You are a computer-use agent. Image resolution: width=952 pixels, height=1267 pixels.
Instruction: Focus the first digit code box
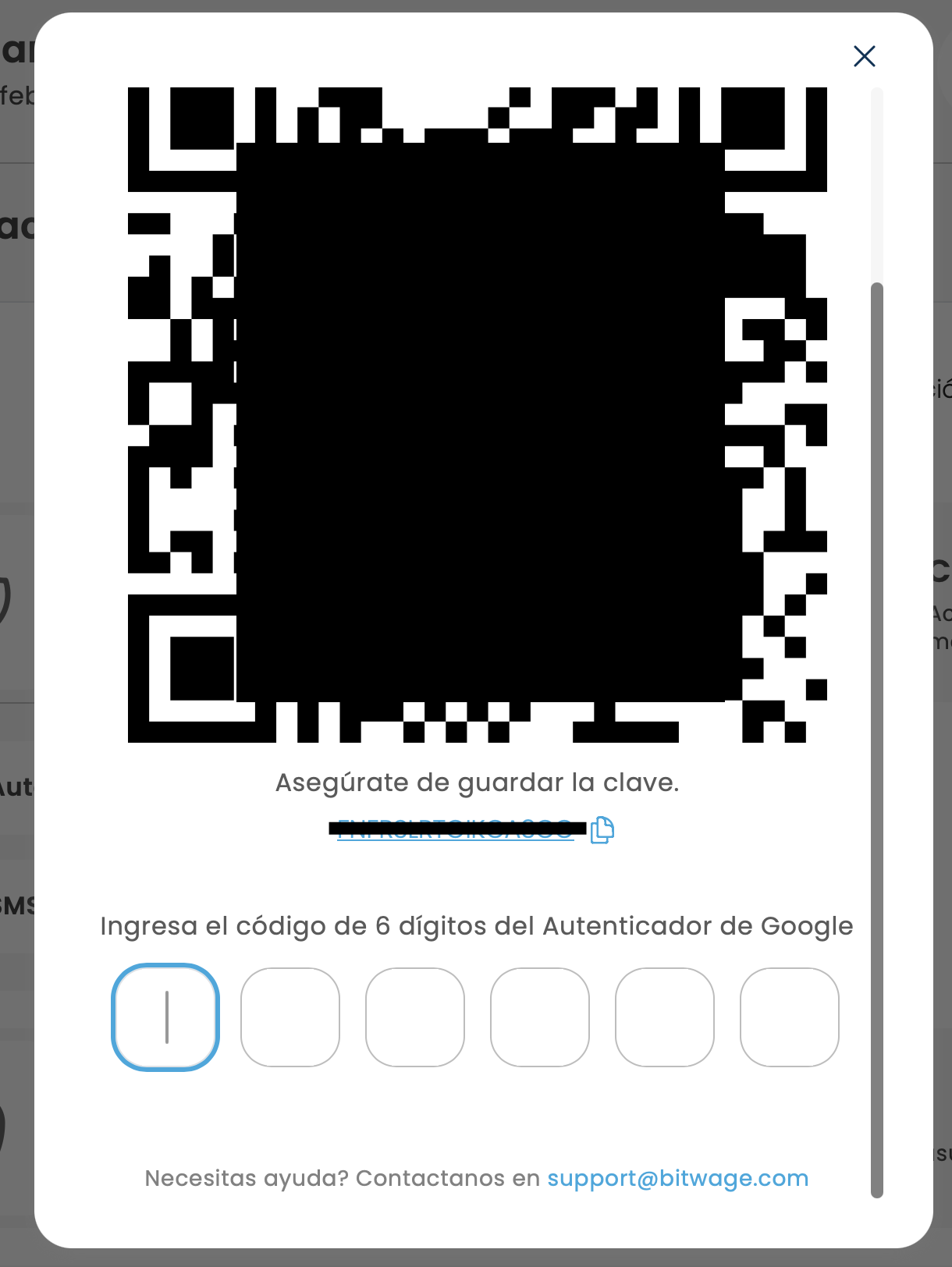coord(165,1017)
